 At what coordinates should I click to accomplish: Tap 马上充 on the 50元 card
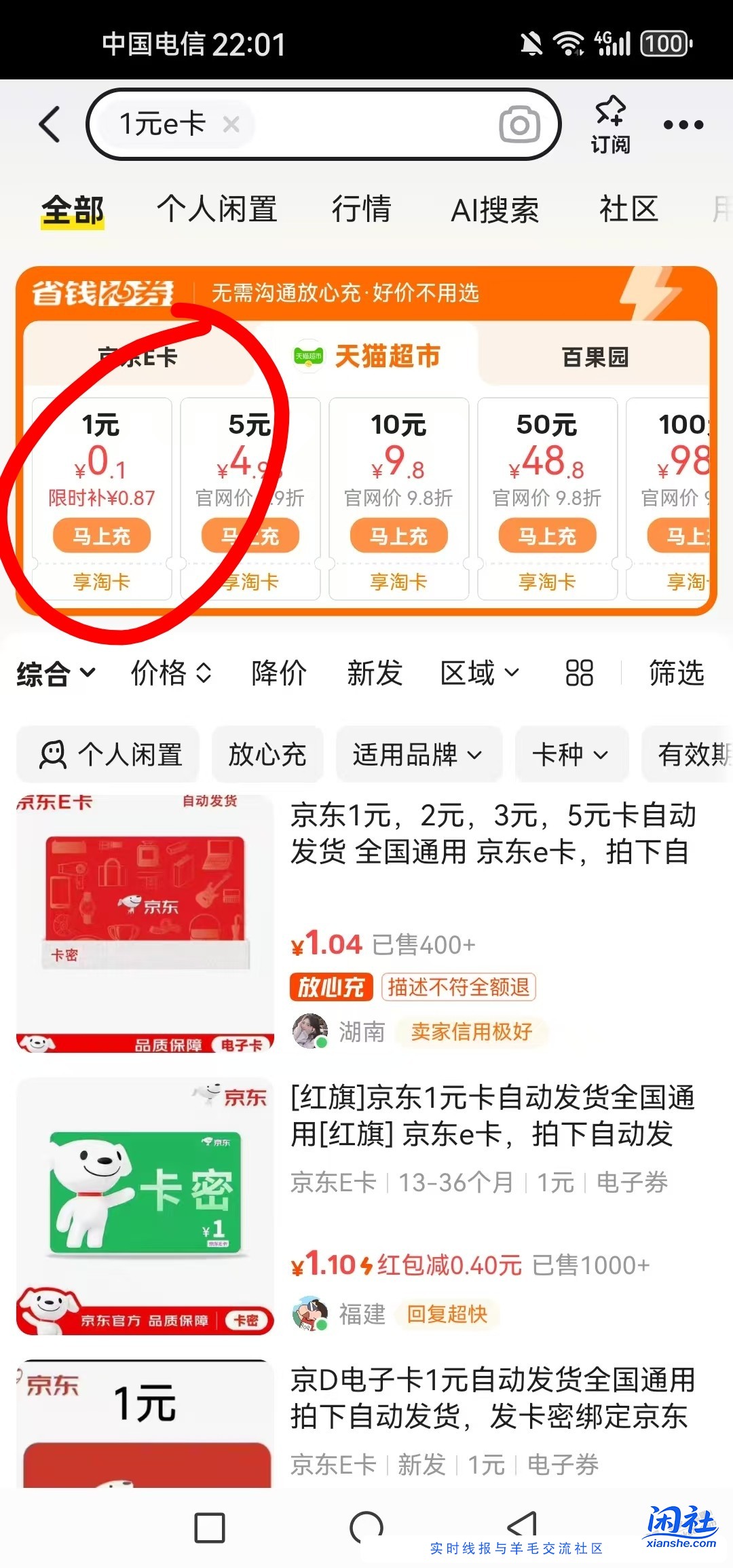pos(547,536)
